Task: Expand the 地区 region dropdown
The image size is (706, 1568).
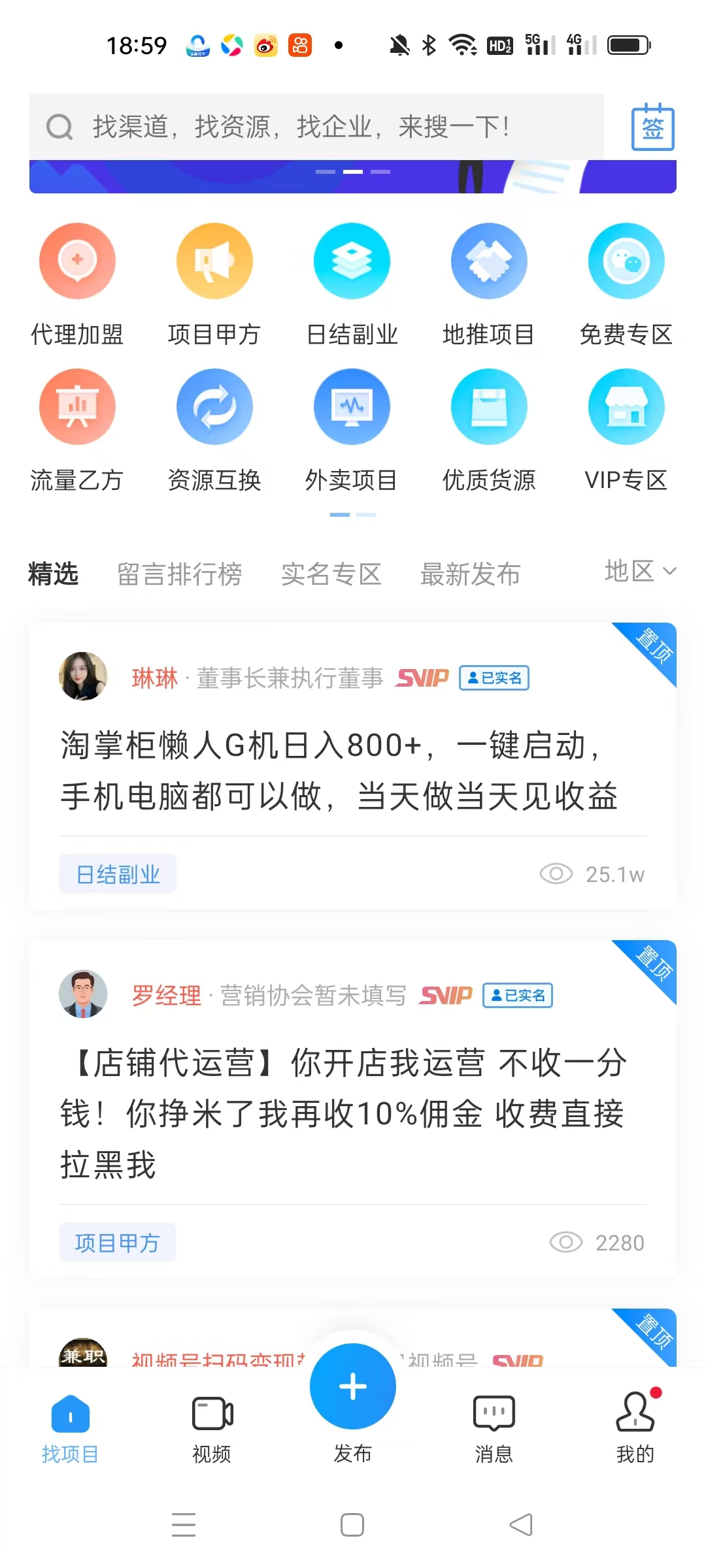Action: tap(639, 572)
